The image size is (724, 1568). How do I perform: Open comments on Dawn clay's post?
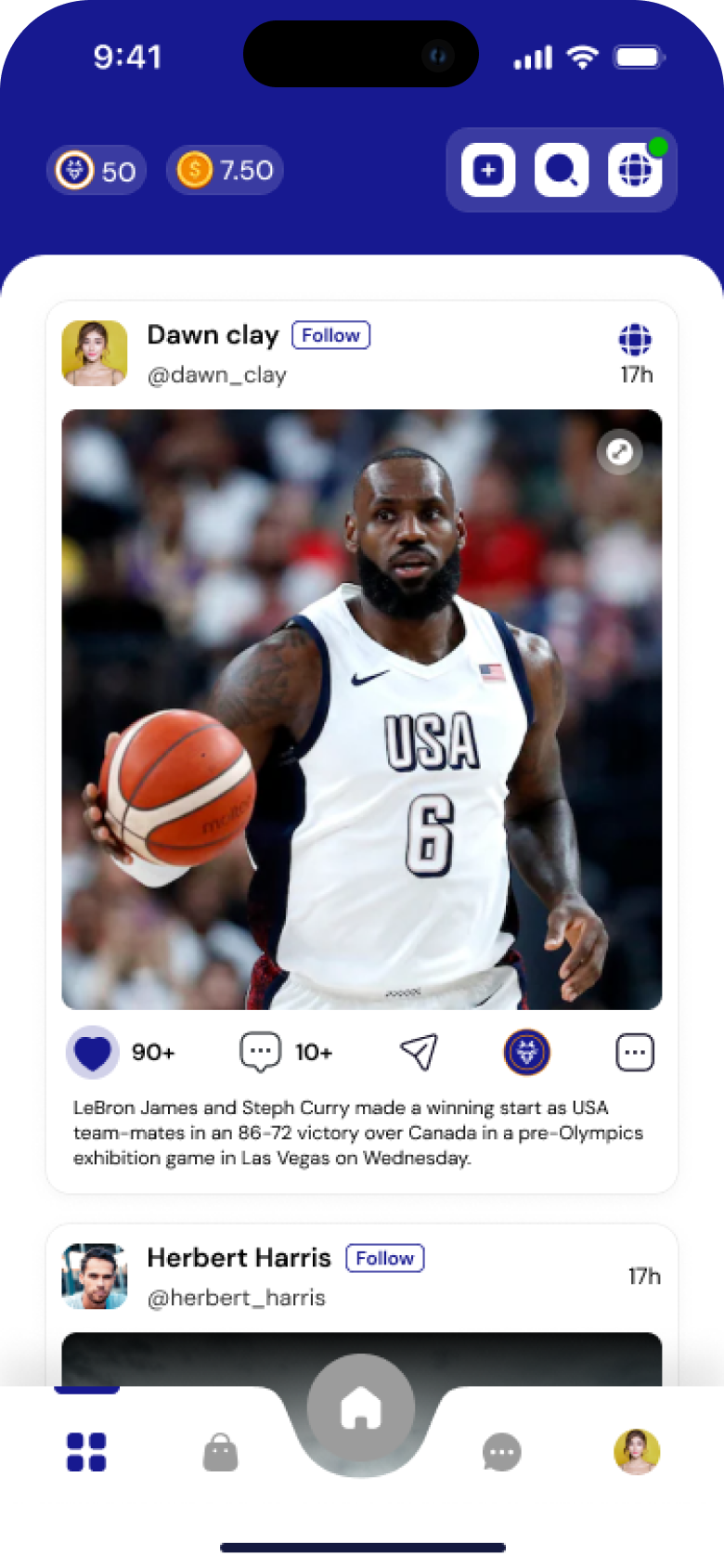pos(260,1053)
